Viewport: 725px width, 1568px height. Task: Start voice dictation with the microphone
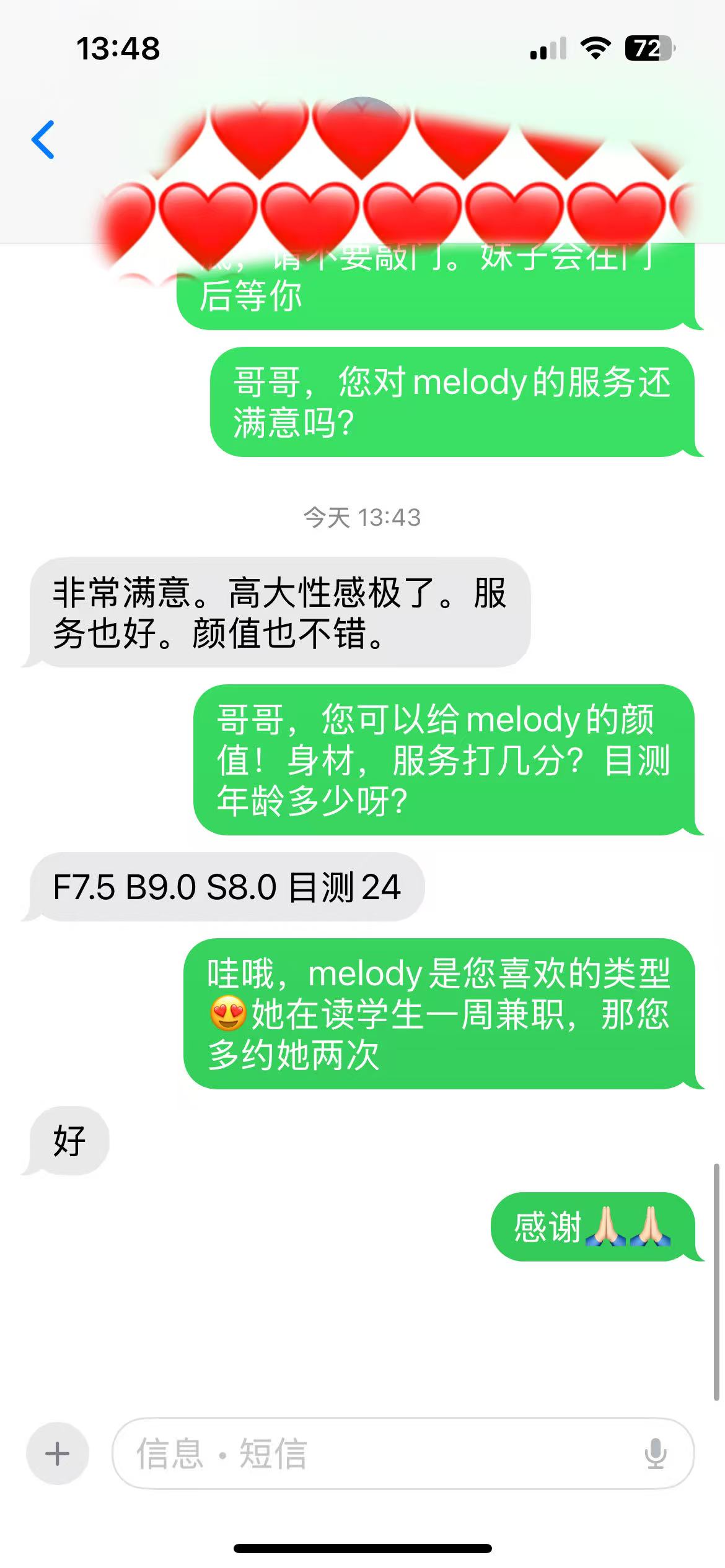point(655,1453)
